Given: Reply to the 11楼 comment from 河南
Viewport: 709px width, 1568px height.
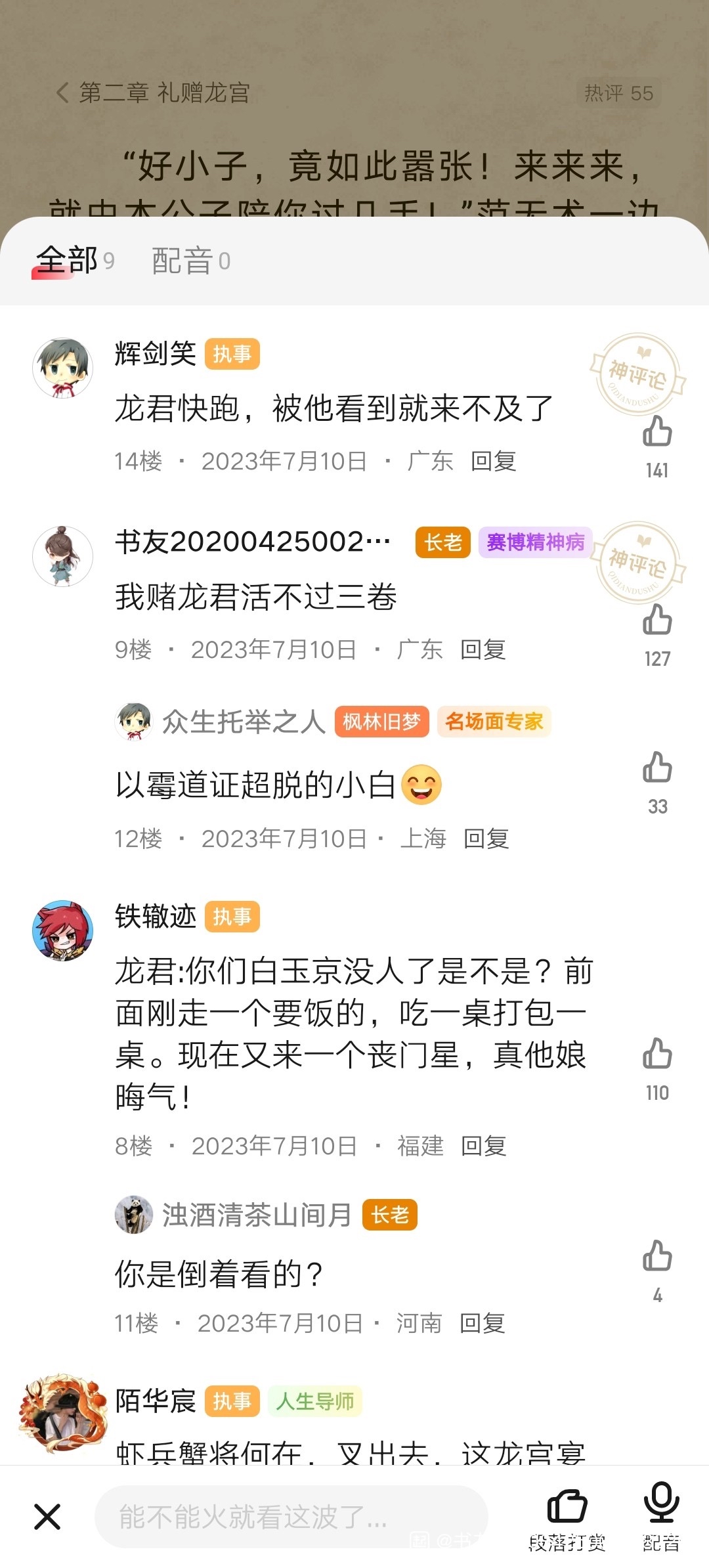Looking at the screenshot, I should click(482, 1323).
